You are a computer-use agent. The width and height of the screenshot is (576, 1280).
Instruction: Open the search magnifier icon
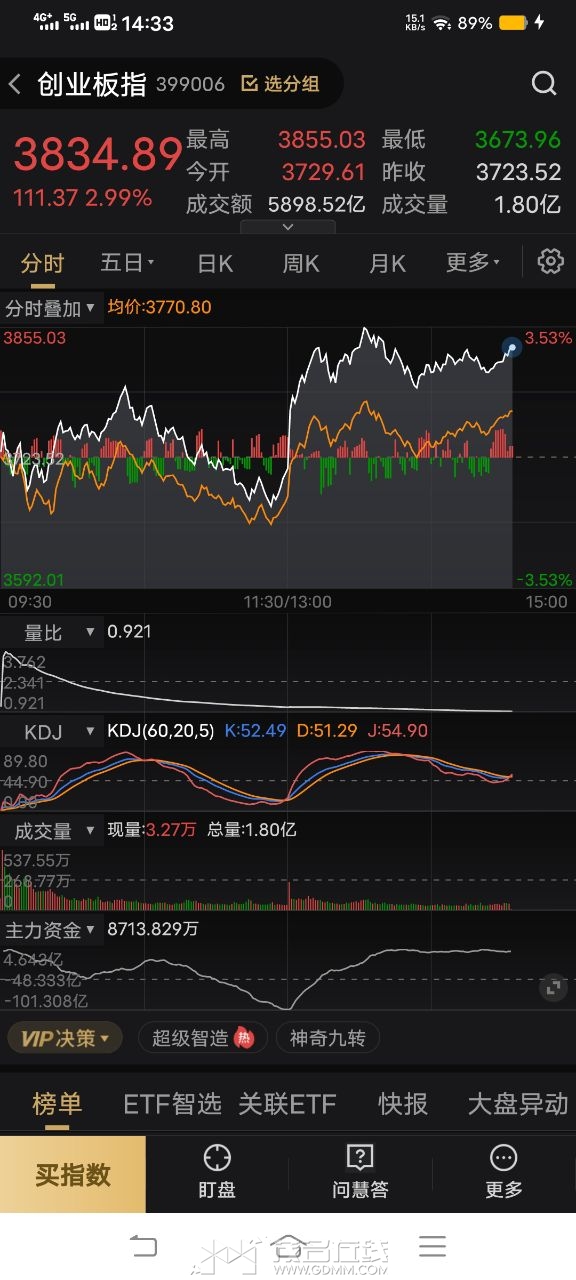point(544,83)
